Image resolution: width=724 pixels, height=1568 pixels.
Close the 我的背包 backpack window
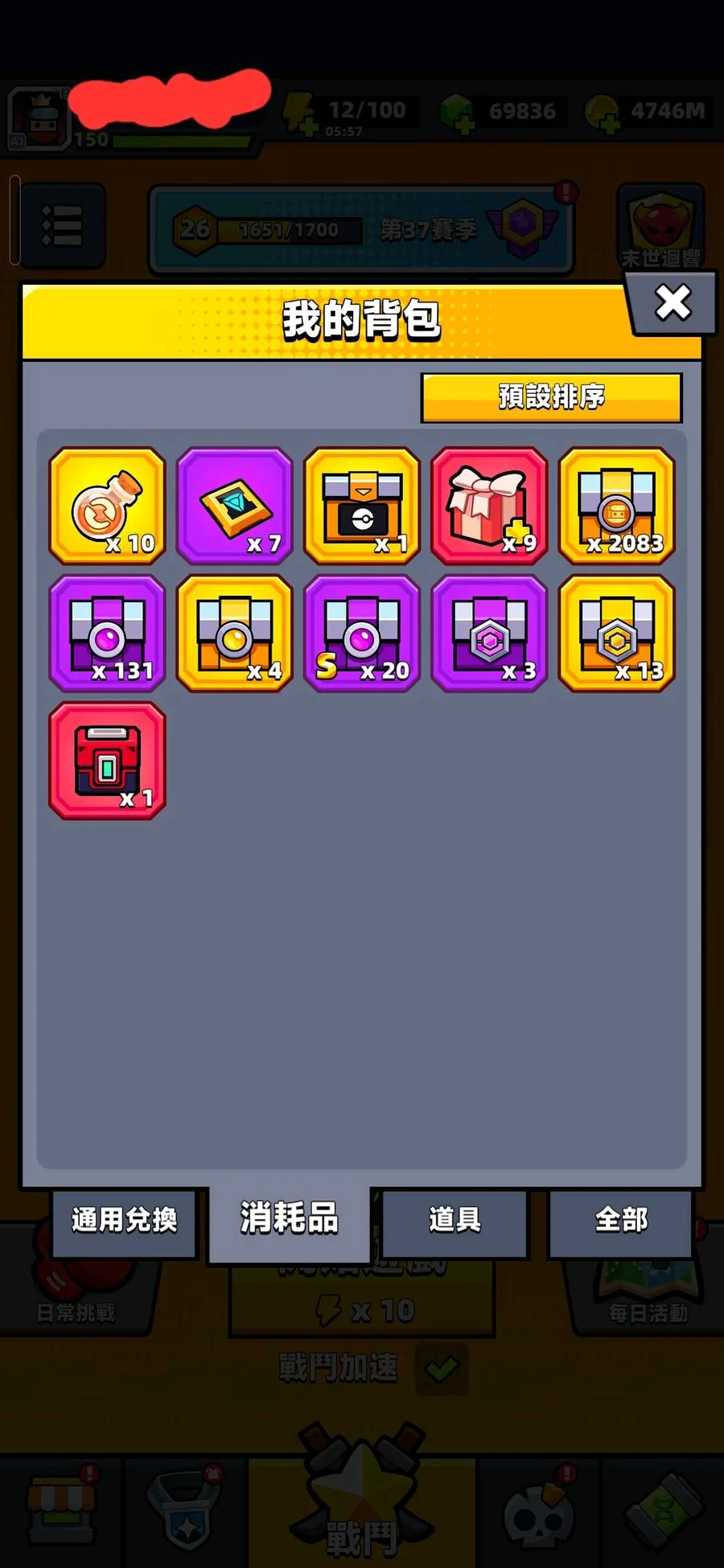[x=673, y=303]
